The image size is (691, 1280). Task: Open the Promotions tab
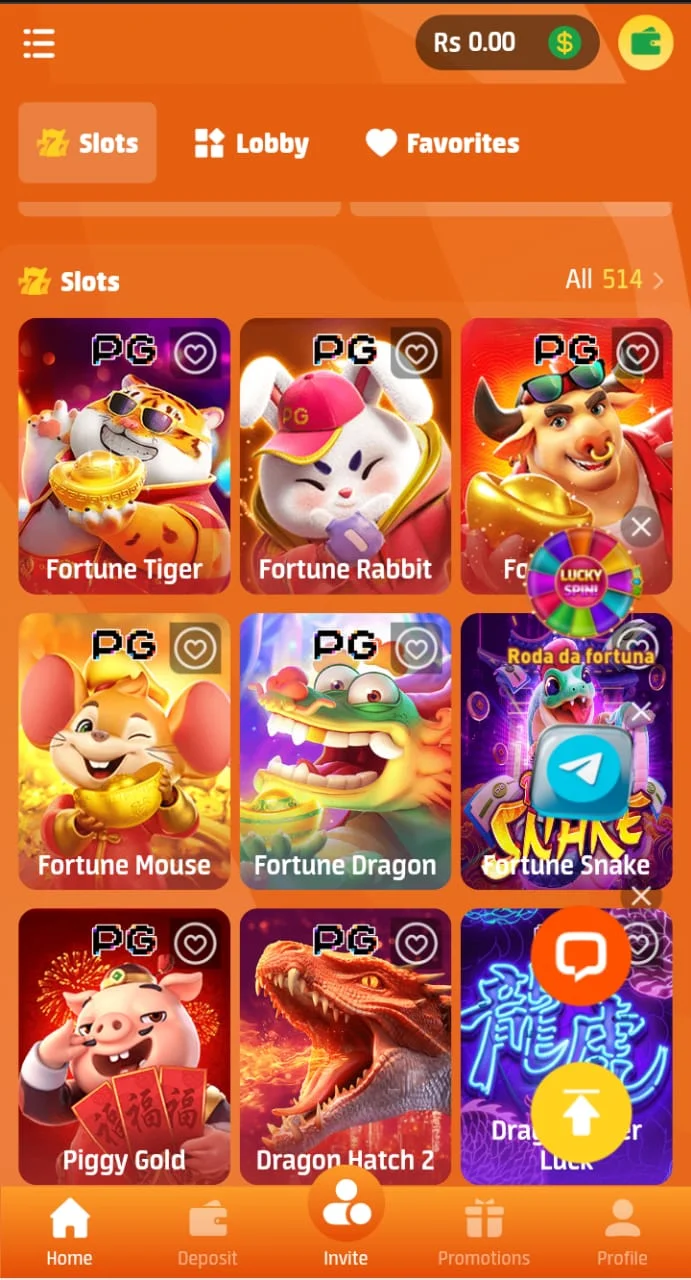click(x=484, y=1234)
